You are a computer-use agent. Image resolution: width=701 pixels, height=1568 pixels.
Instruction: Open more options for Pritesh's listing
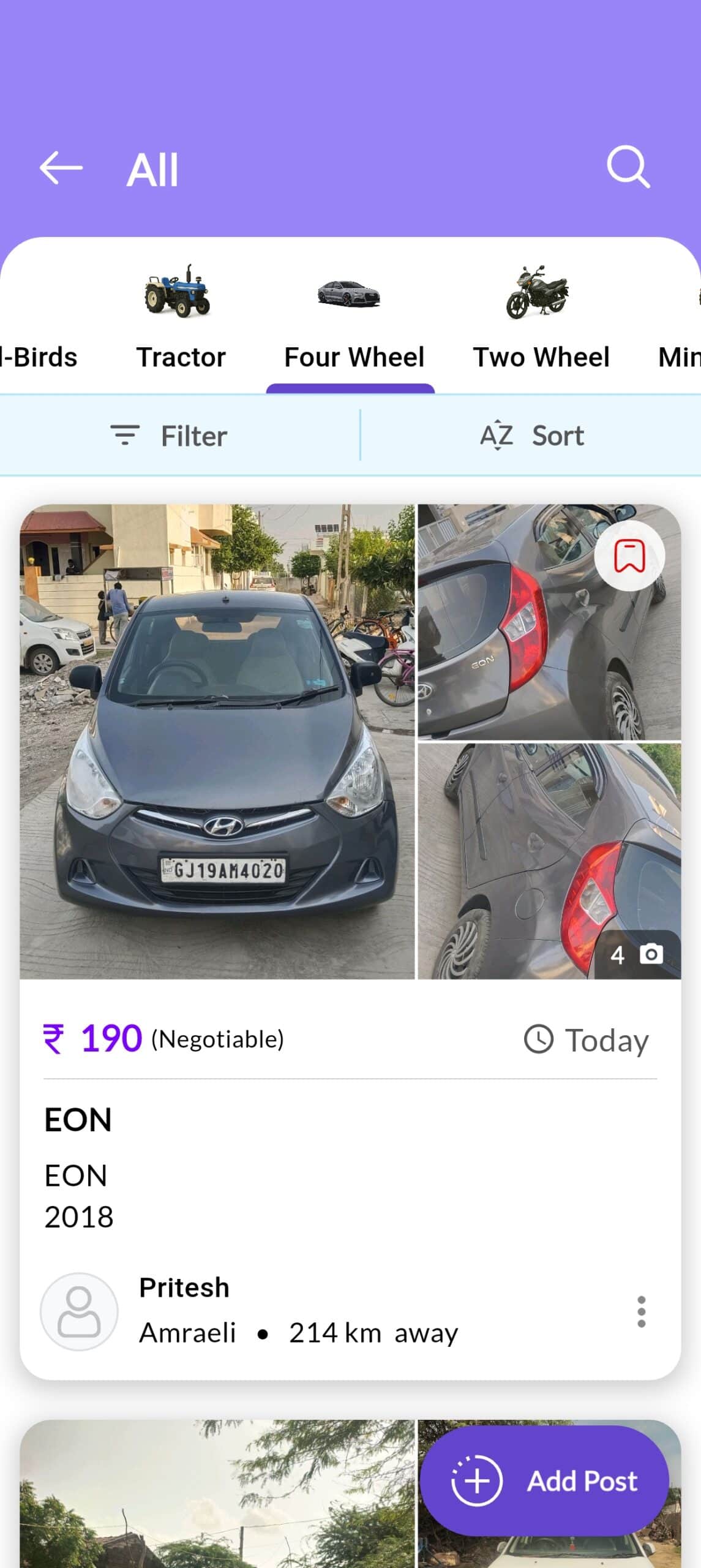click(640, 1311)
